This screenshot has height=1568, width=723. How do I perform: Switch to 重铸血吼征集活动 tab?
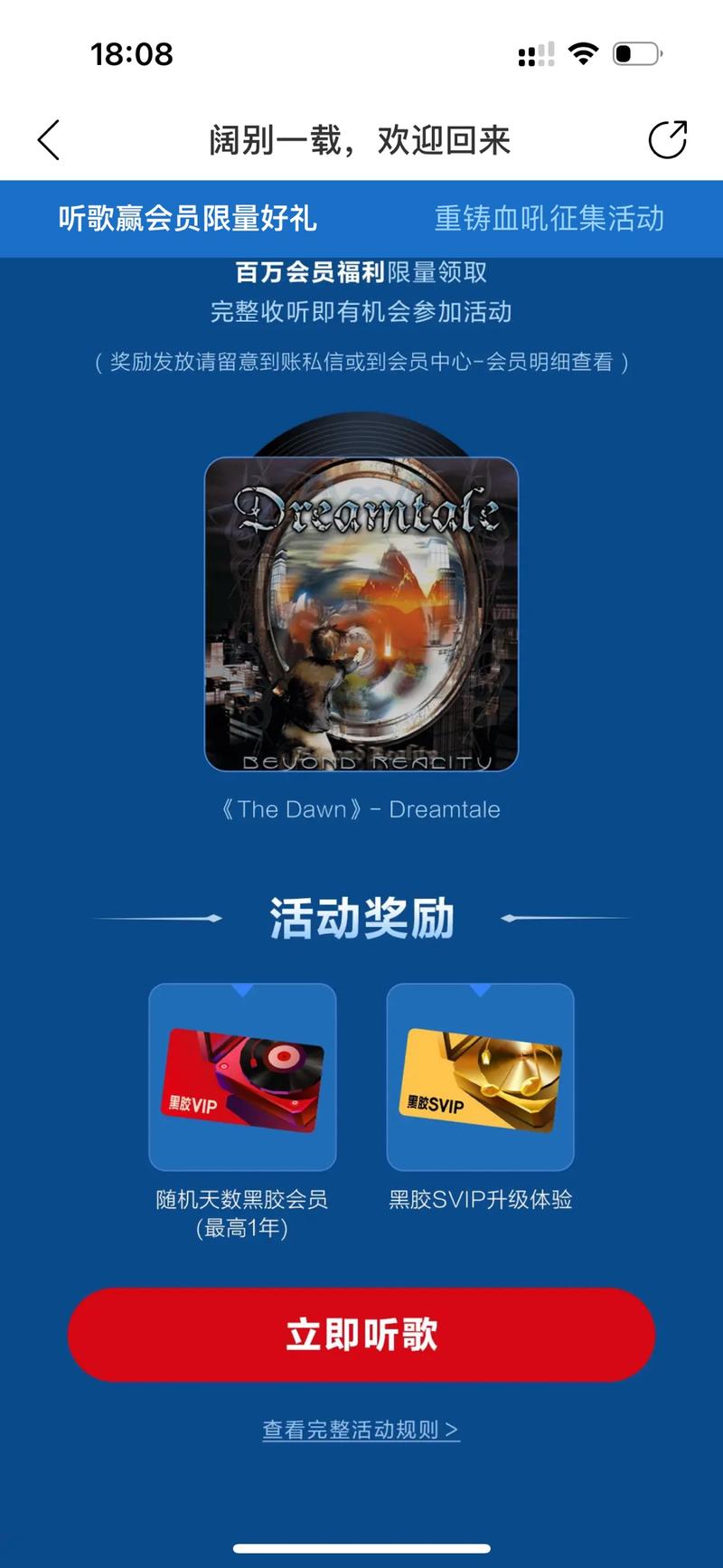tap(549, 219)
